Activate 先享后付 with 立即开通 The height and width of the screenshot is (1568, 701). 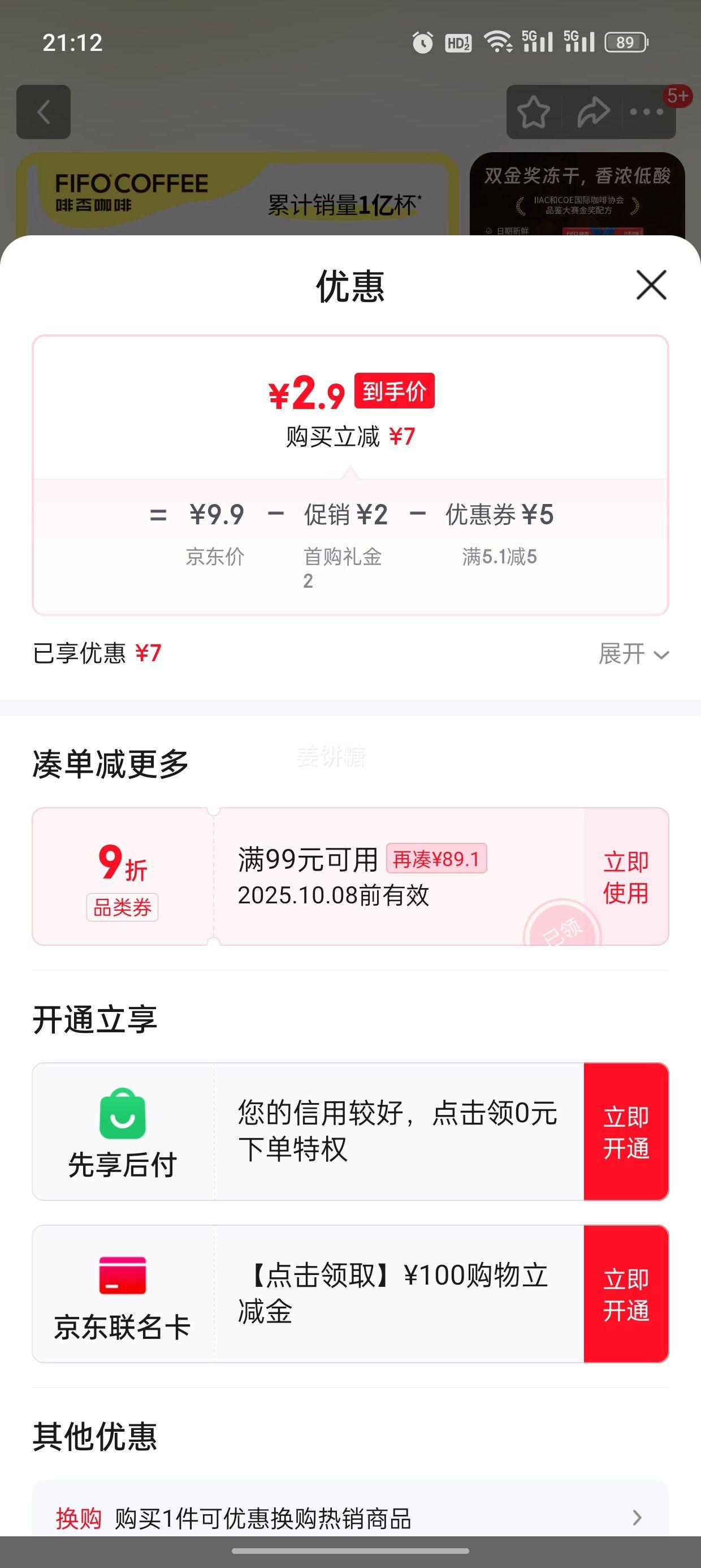[x=626, y=1132]
